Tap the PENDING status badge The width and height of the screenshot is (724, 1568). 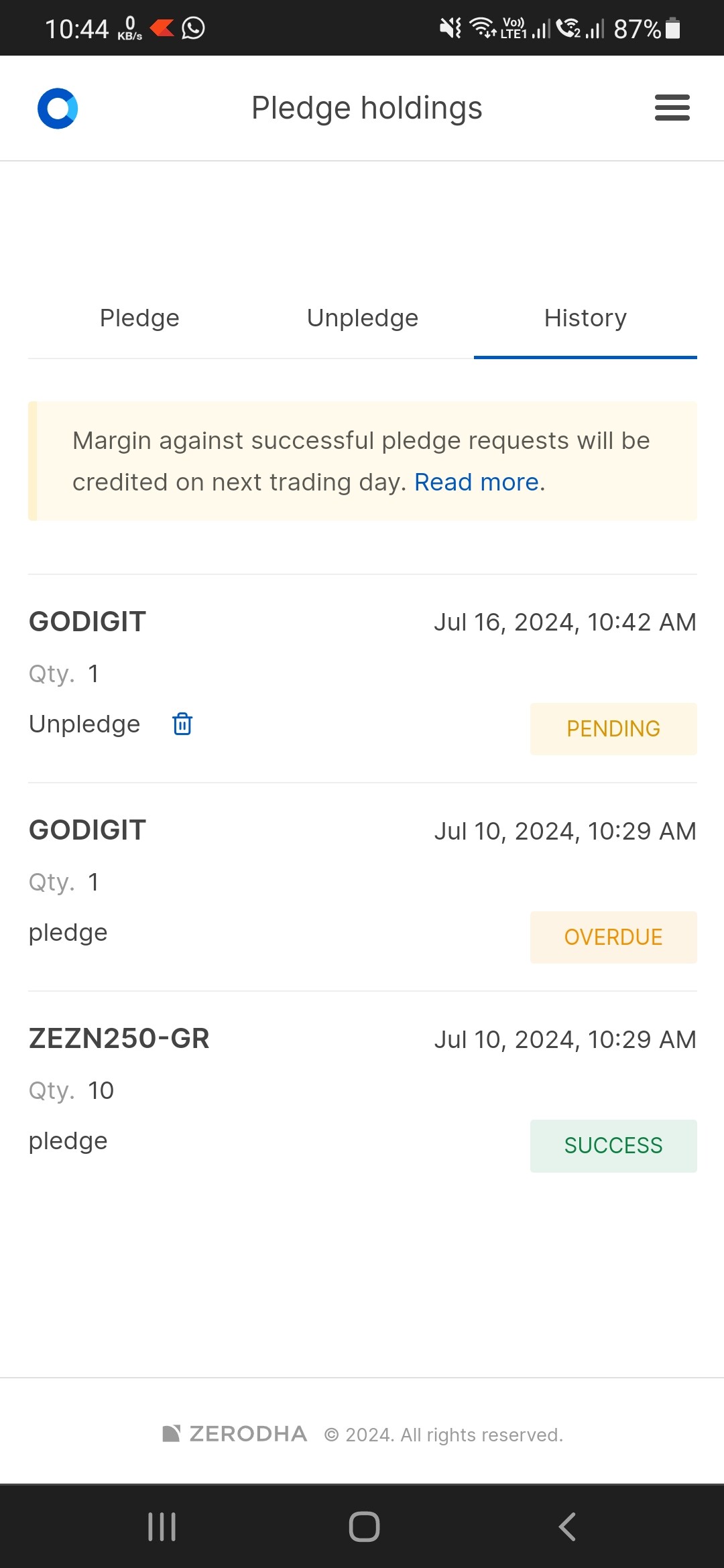coord(612,729)
